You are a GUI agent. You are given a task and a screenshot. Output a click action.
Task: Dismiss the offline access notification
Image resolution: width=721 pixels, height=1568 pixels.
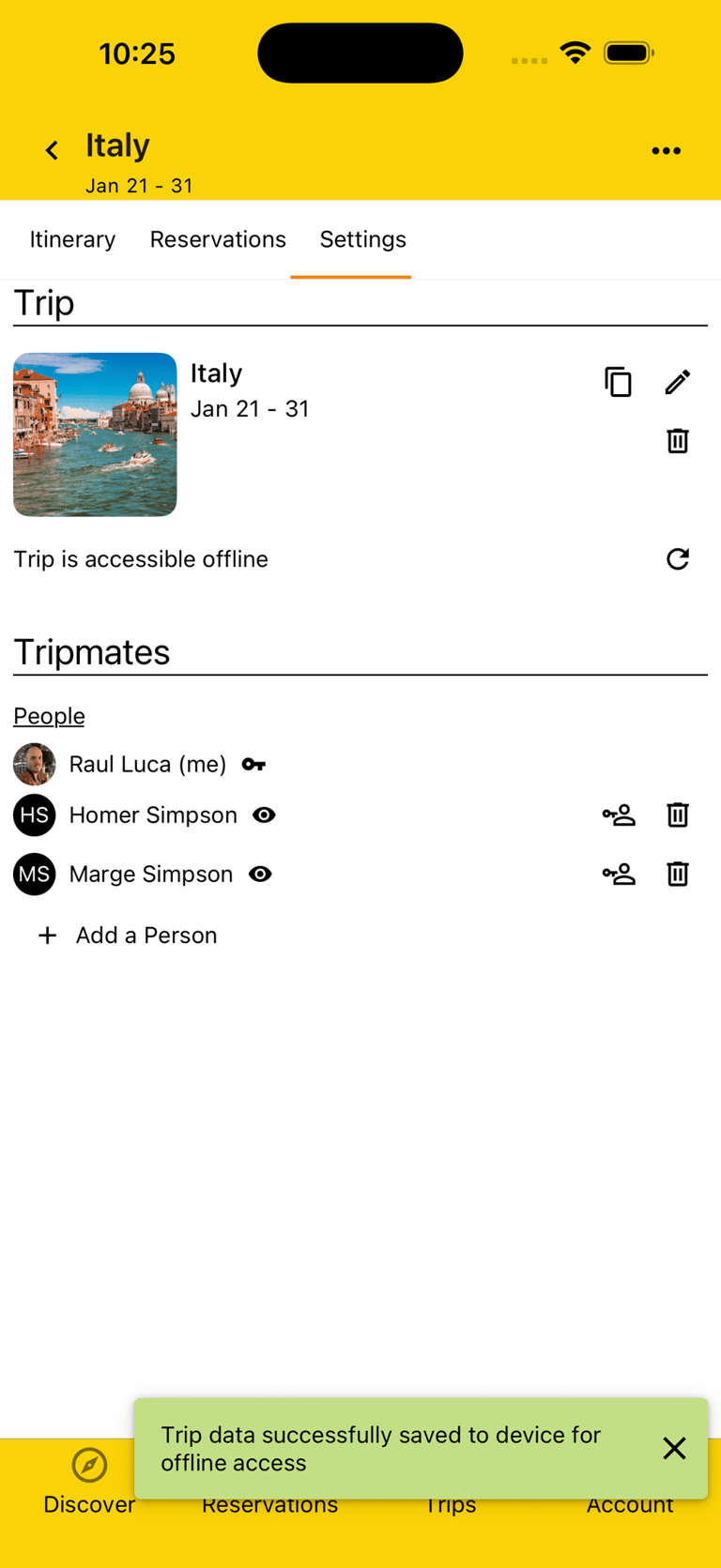click(x=675, y=1448)
